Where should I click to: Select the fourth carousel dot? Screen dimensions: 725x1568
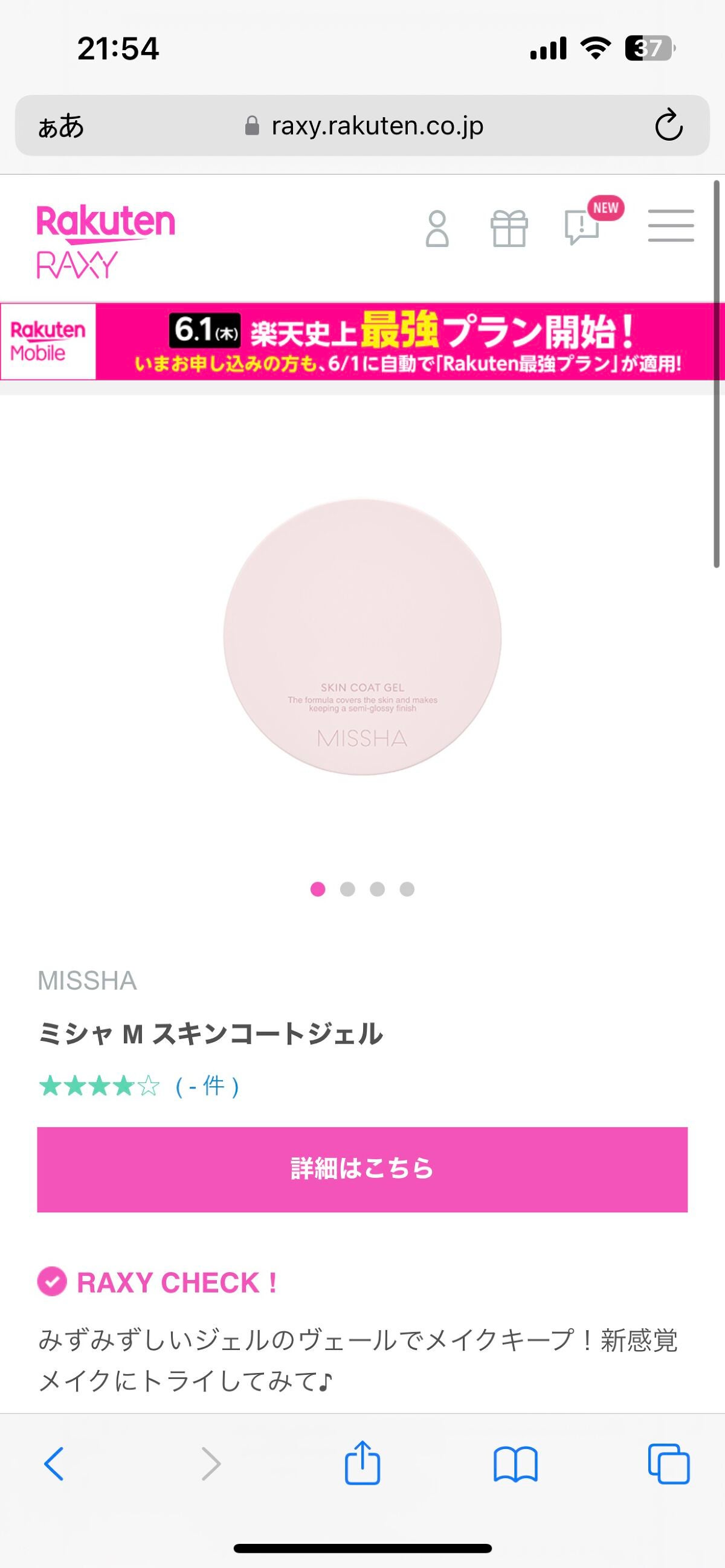click(x=407, y=890)
